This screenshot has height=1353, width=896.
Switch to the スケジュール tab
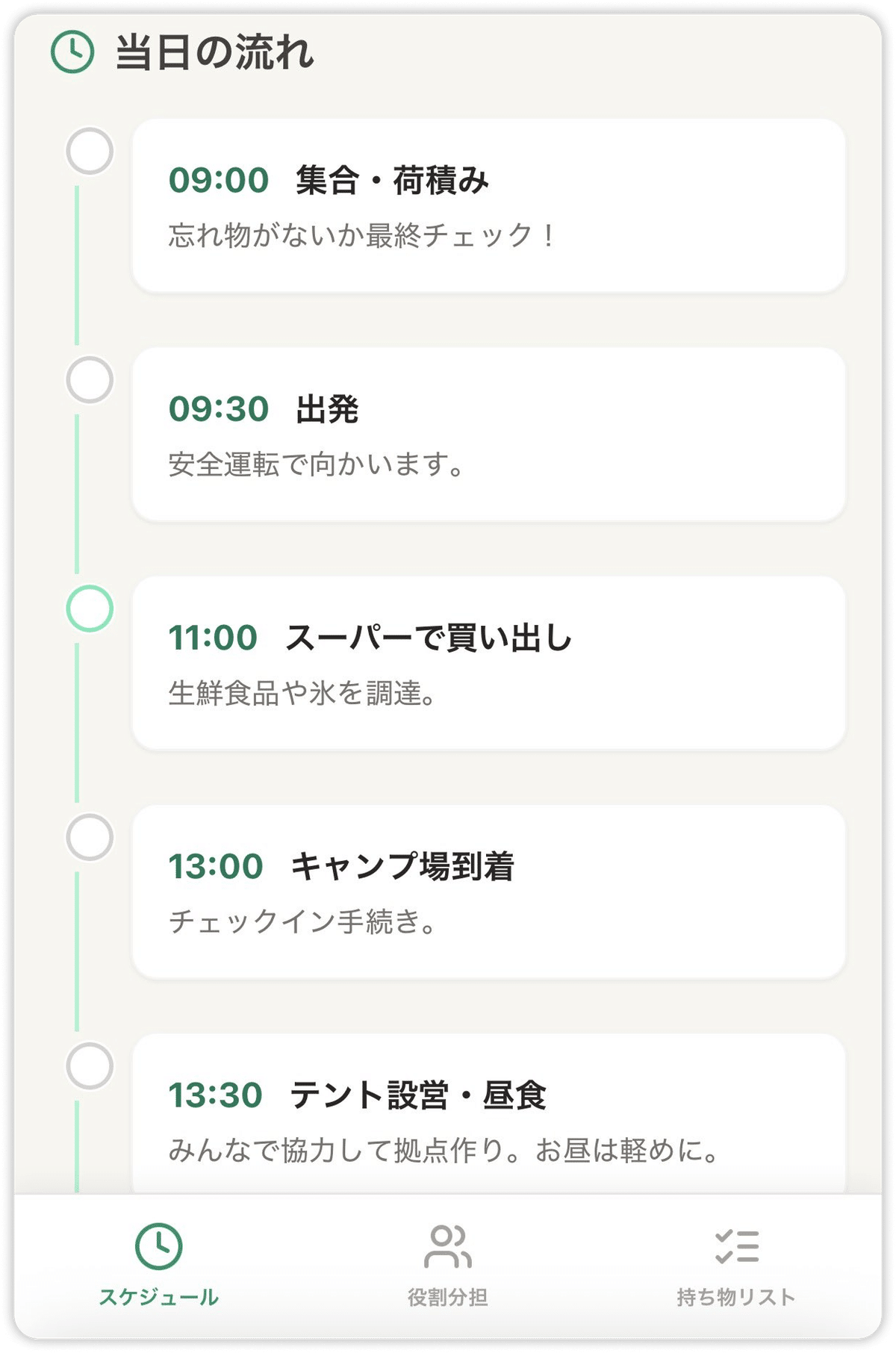[x=158, y=1263]
